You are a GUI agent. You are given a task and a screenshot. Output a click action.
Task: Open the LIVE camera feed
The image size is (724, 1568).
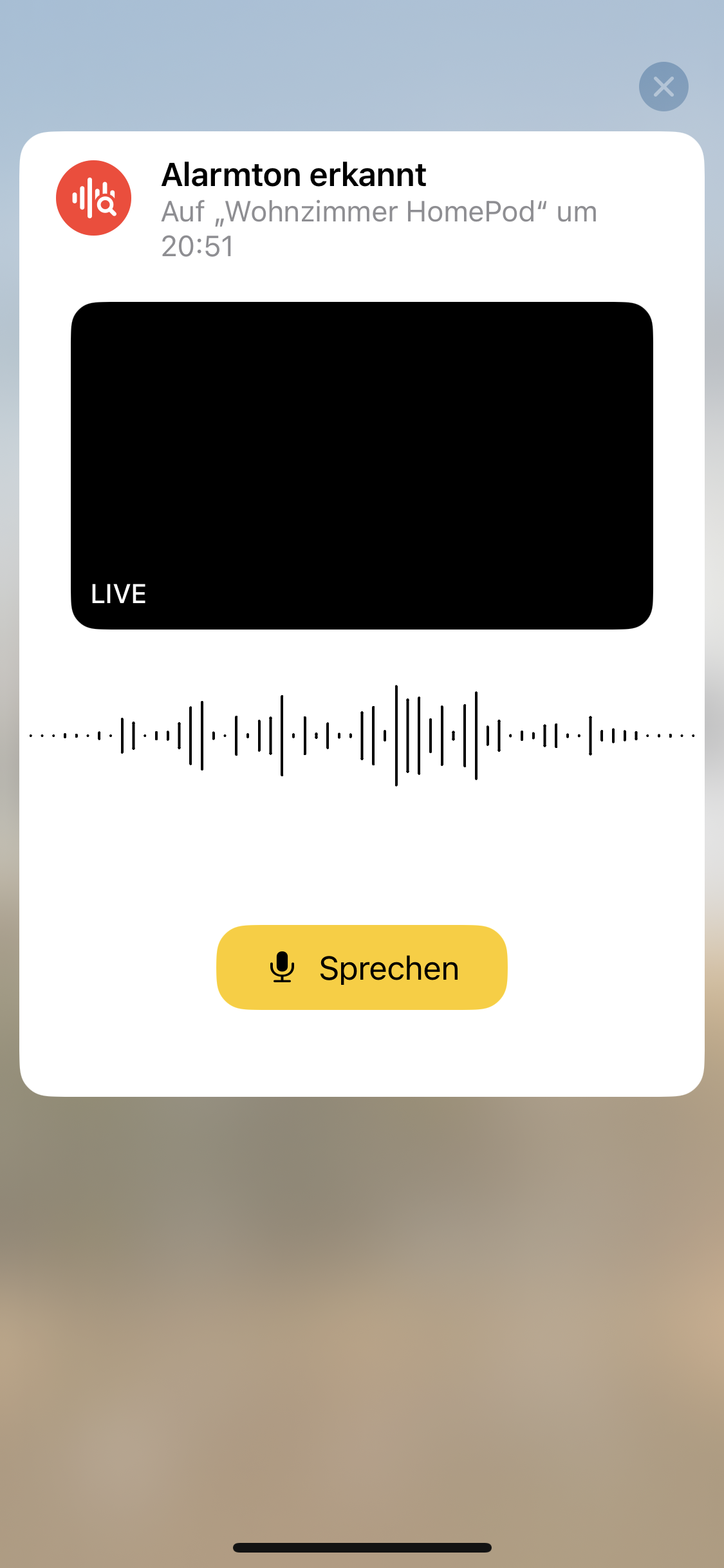362,465
